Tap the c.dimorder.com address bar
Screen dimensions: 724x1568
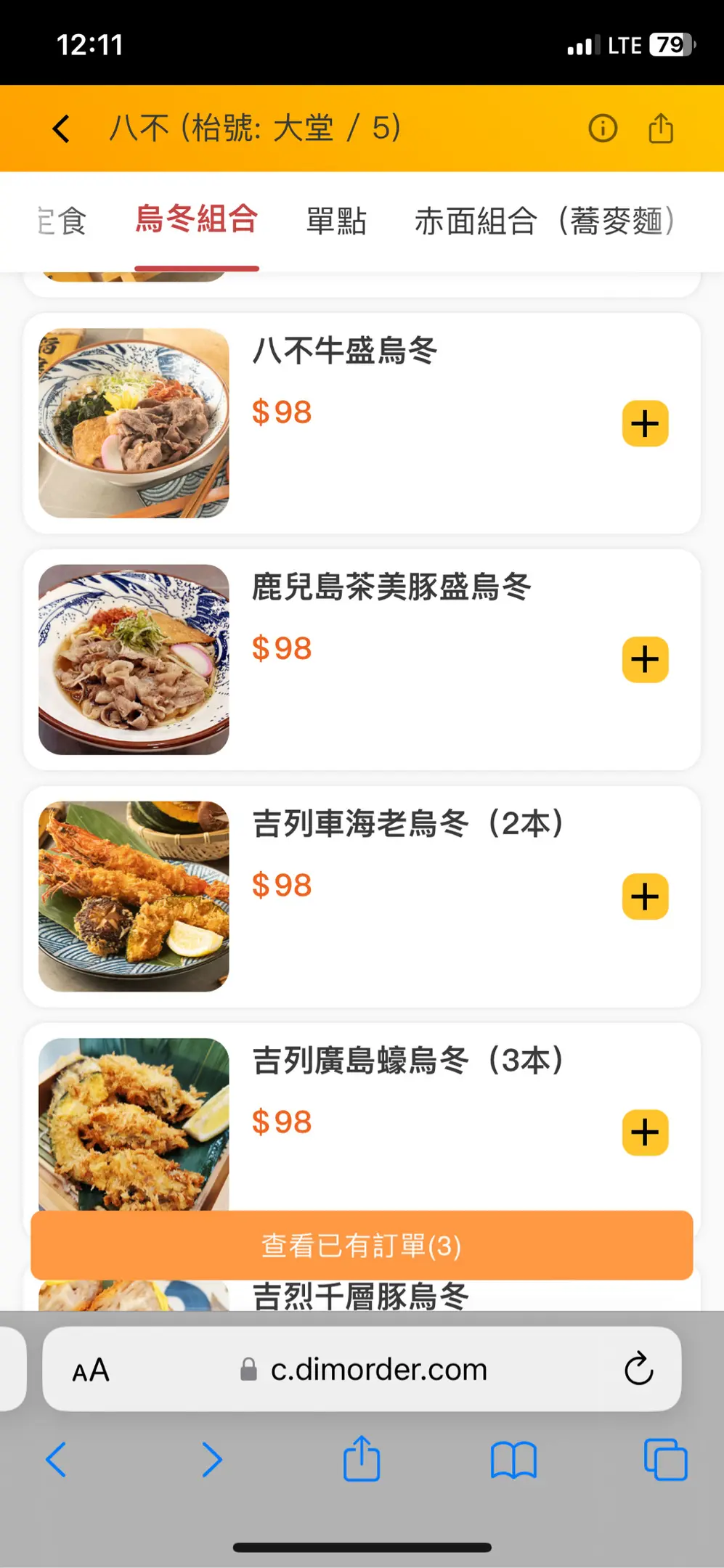[x=378, y=1370]
